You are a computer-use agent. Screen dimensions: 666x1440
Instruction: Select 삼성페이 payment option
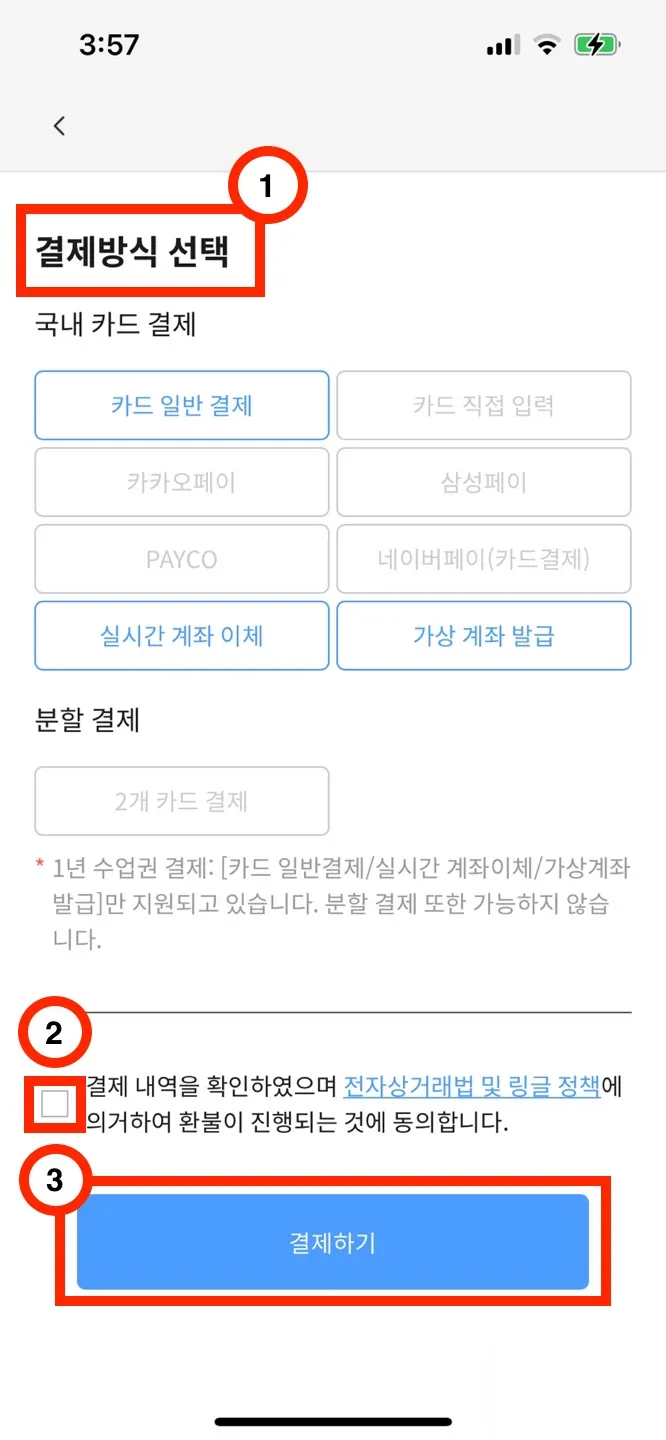(483, 482)
